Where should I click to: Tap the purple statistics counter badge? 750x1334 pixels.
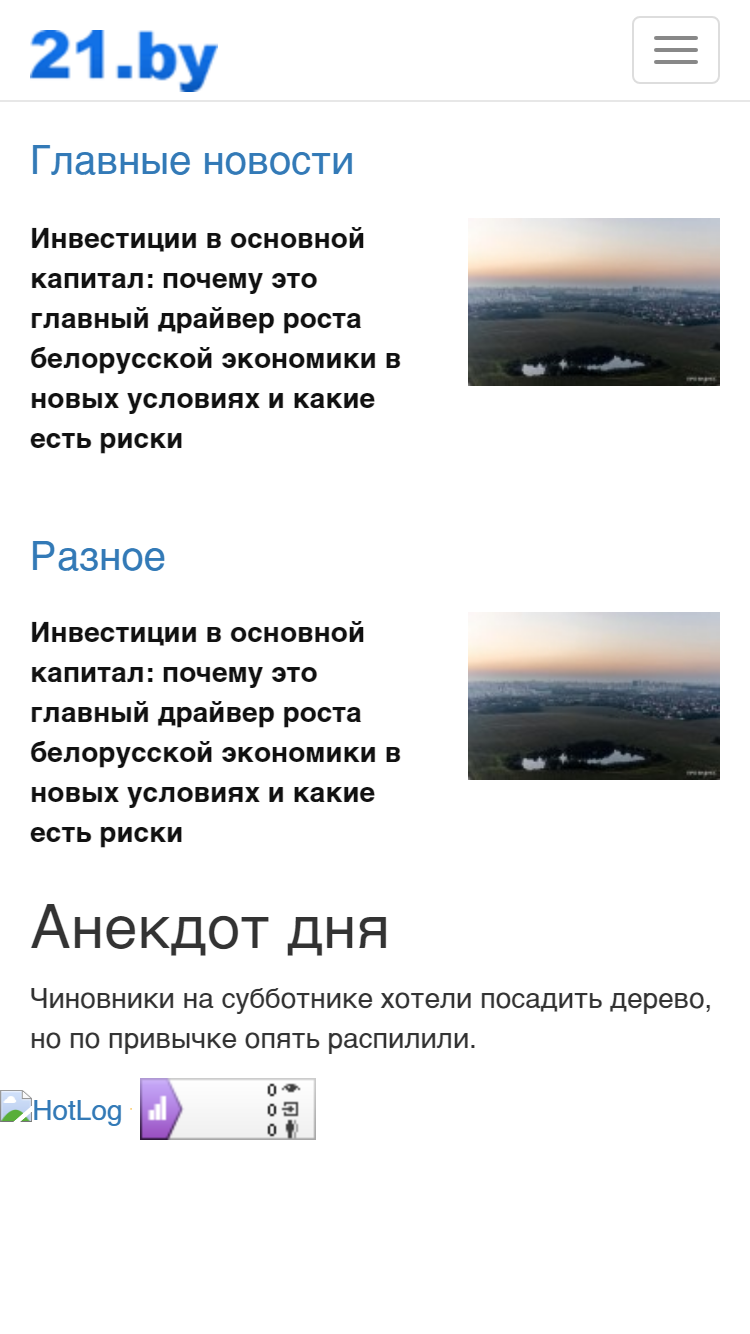[228, 1109]
